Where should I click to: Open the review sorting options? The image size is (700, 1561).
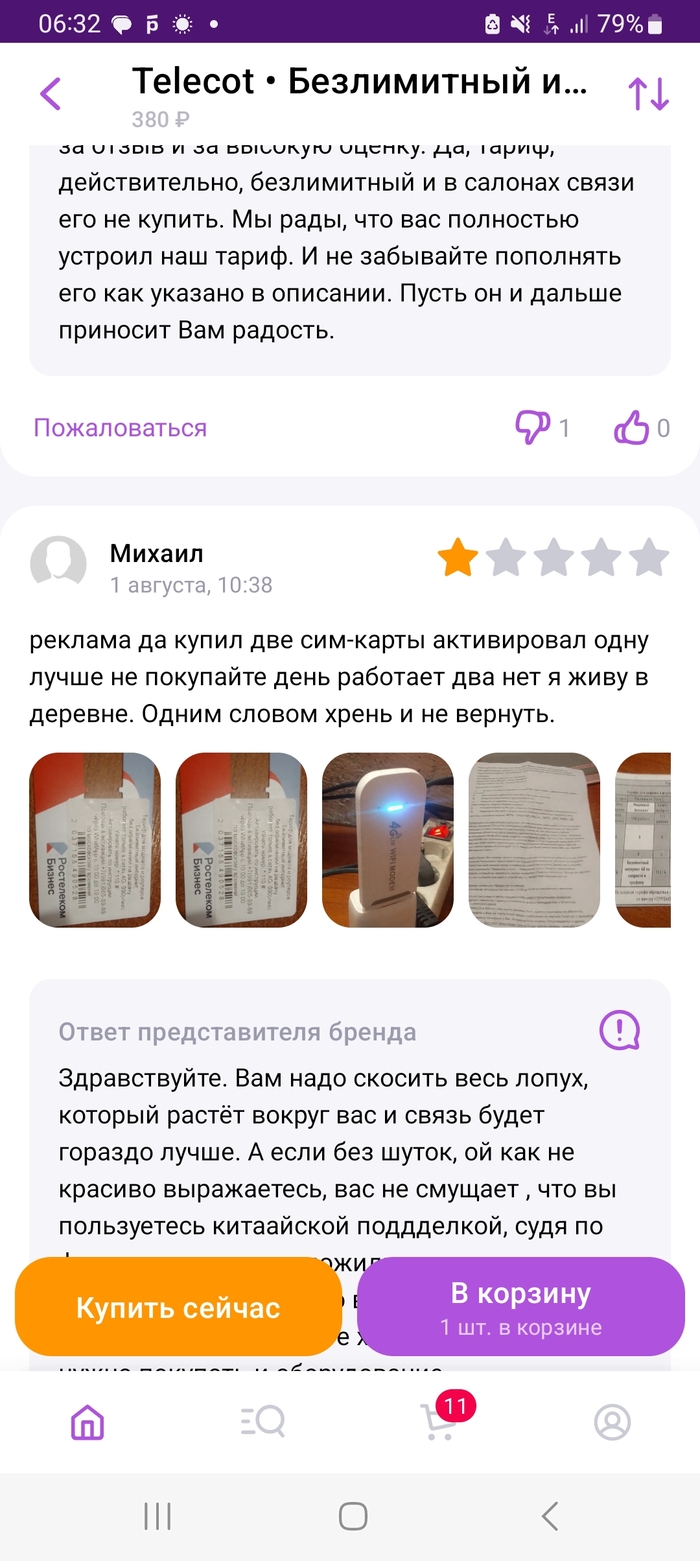click(x=648, y=94)
